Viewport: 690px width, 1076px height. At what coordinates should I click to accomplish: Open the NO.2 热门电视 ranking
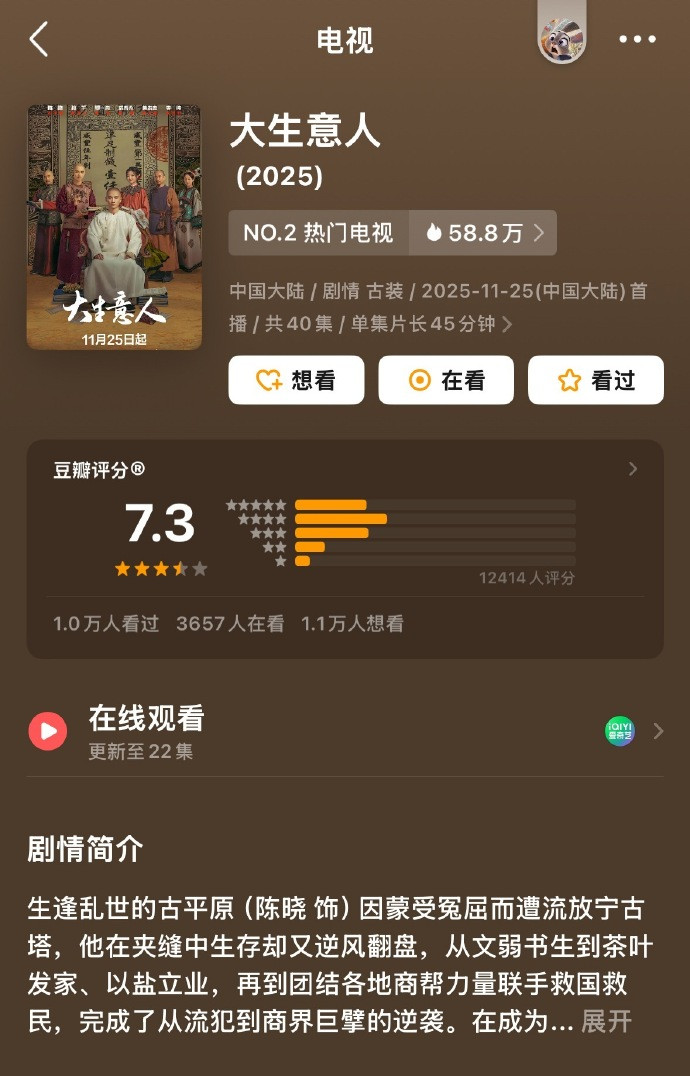point(318,233)
